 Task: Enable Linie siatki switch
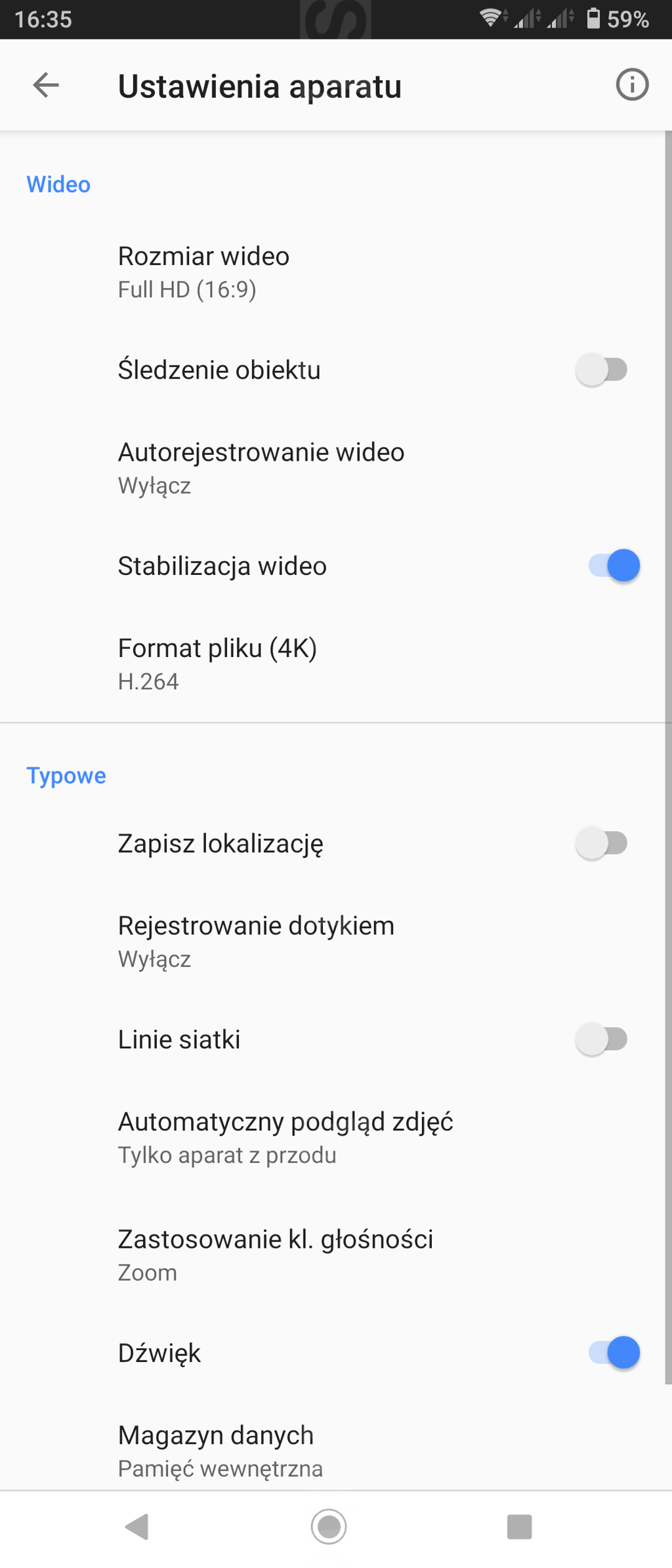point(602,1040)
